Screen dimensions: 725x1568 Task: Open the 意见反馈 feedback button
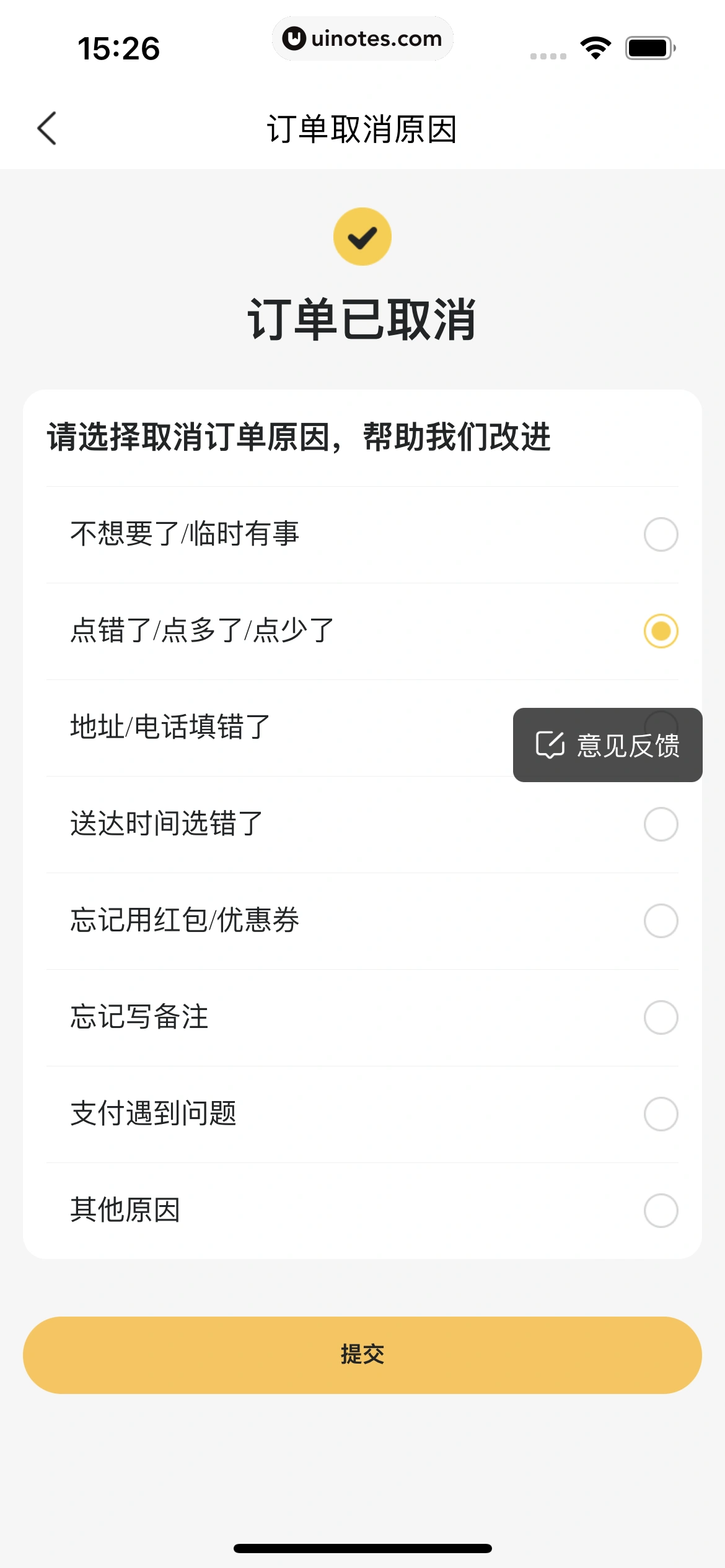point(607,745)
